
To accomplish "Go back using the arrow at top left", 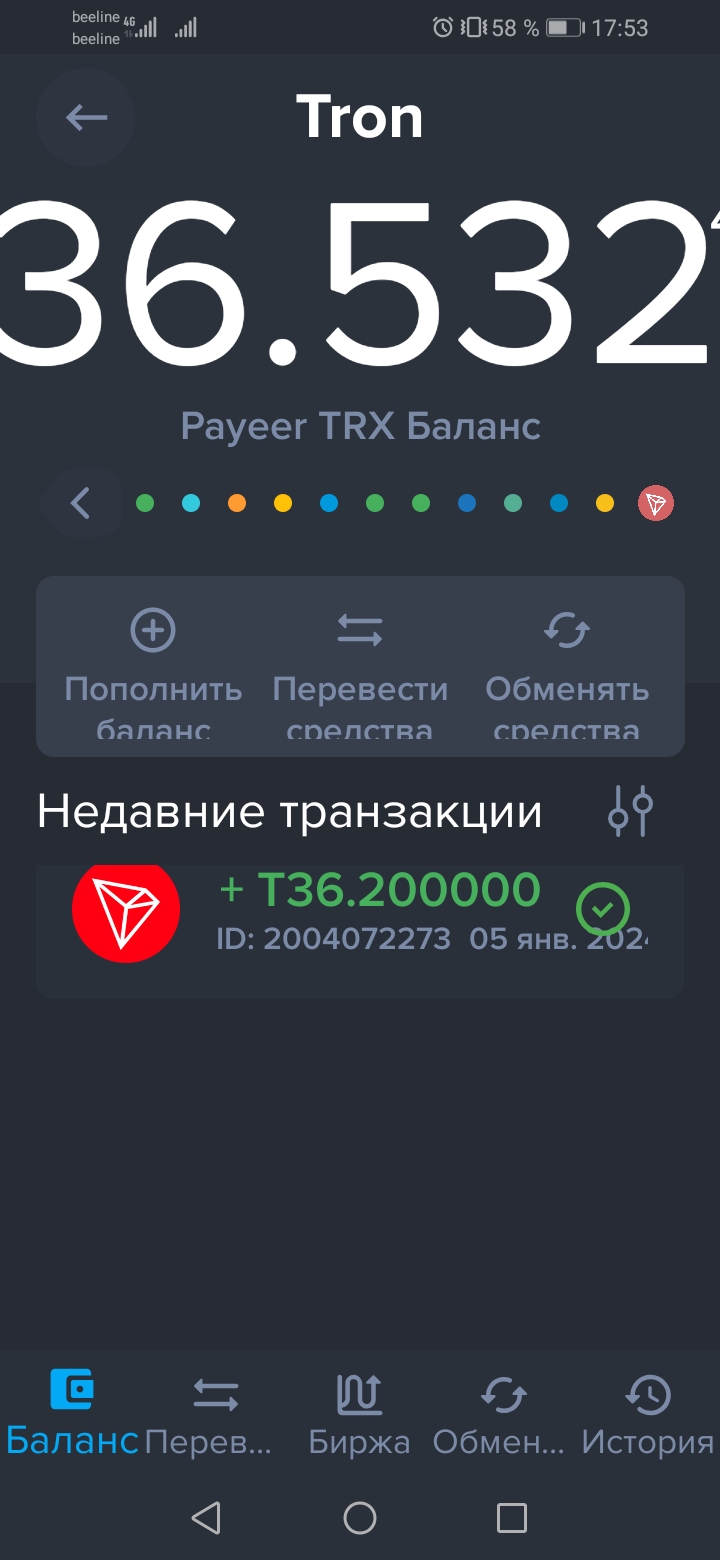I will (x=85, y=117).
